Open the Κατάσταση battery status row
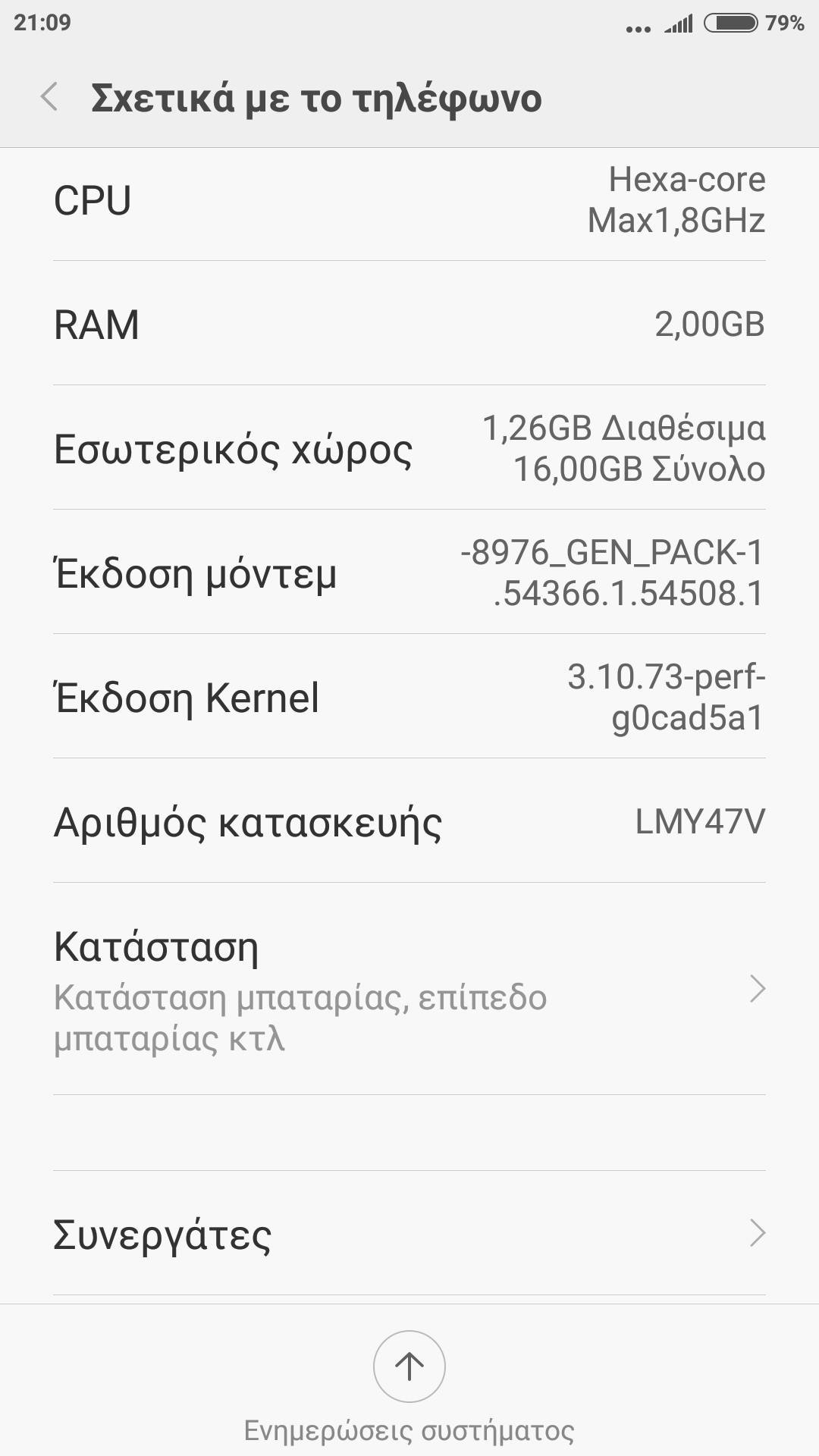The height and width of the screenshot is (1456, 819). 409,989
